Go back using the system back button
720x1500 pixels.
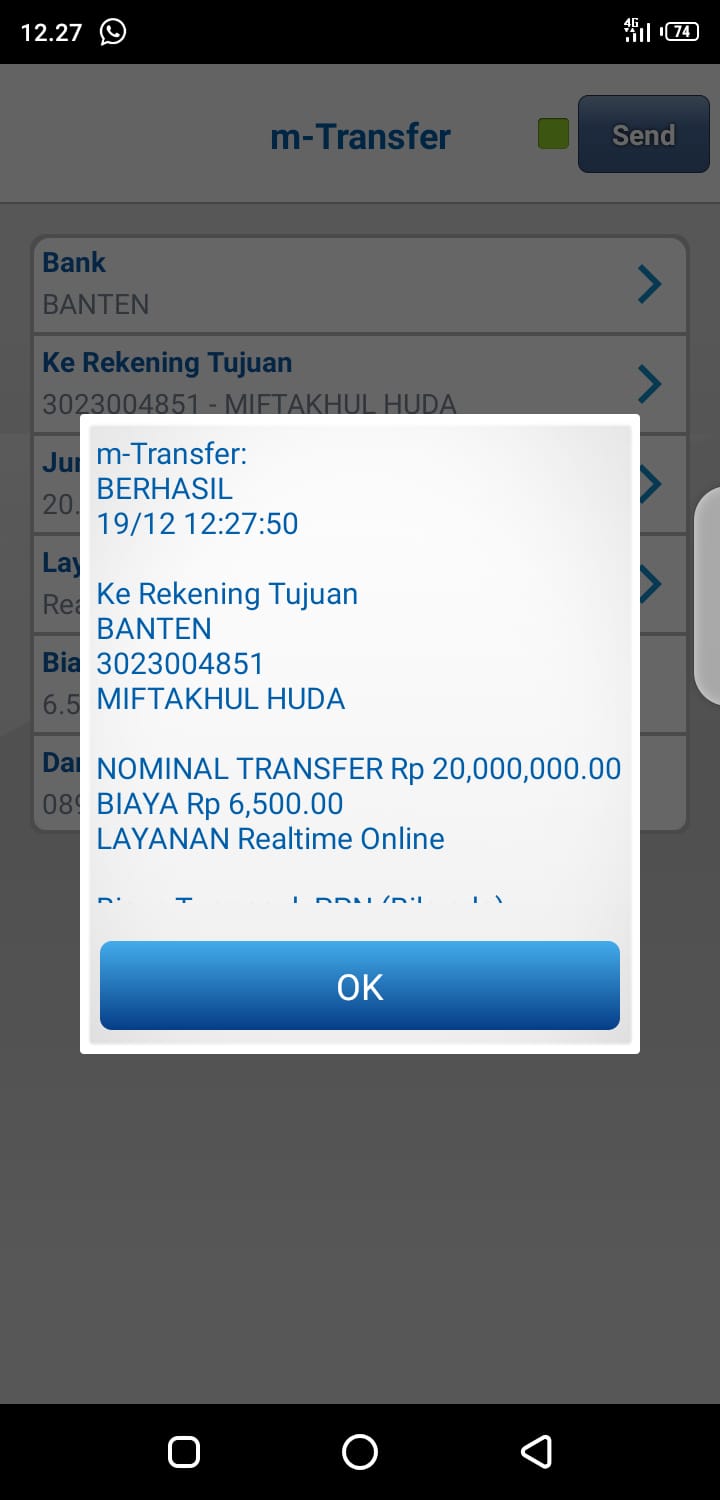(537, 1451)
